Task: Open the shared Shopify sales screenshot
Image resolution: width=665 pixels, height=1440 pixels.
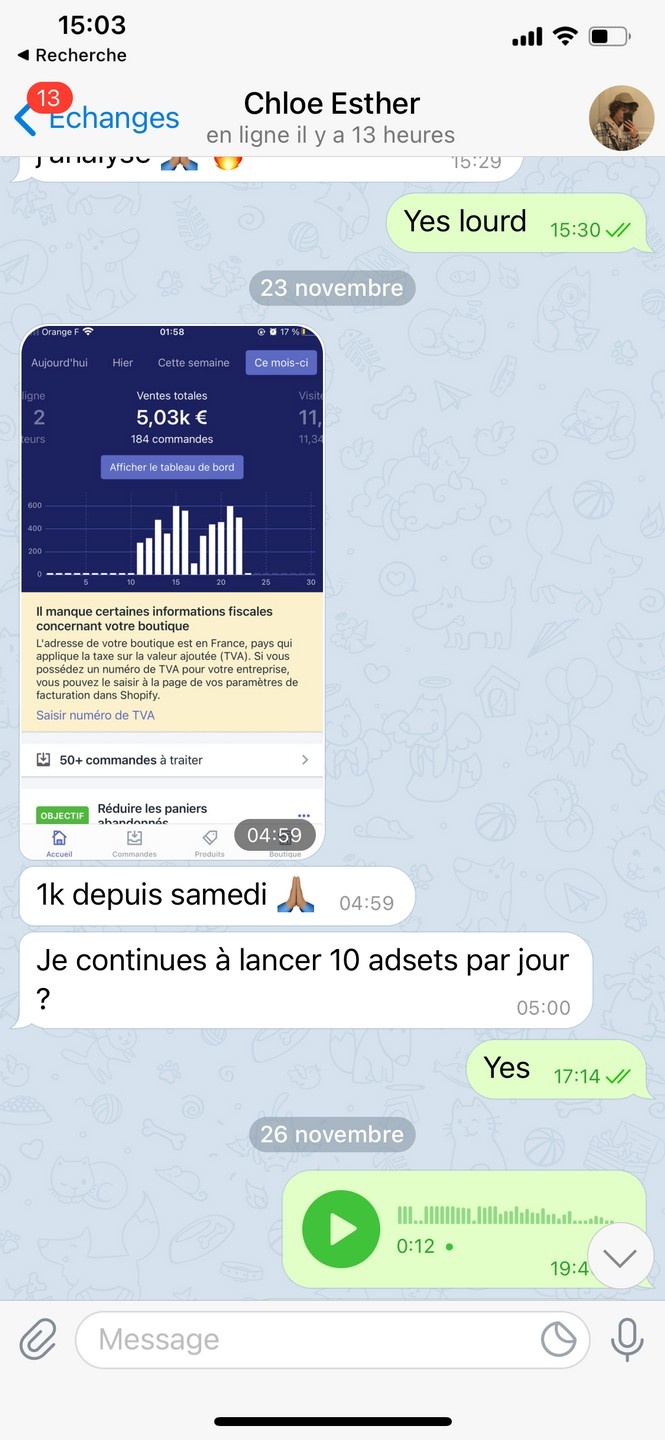Action: [172, 592]
